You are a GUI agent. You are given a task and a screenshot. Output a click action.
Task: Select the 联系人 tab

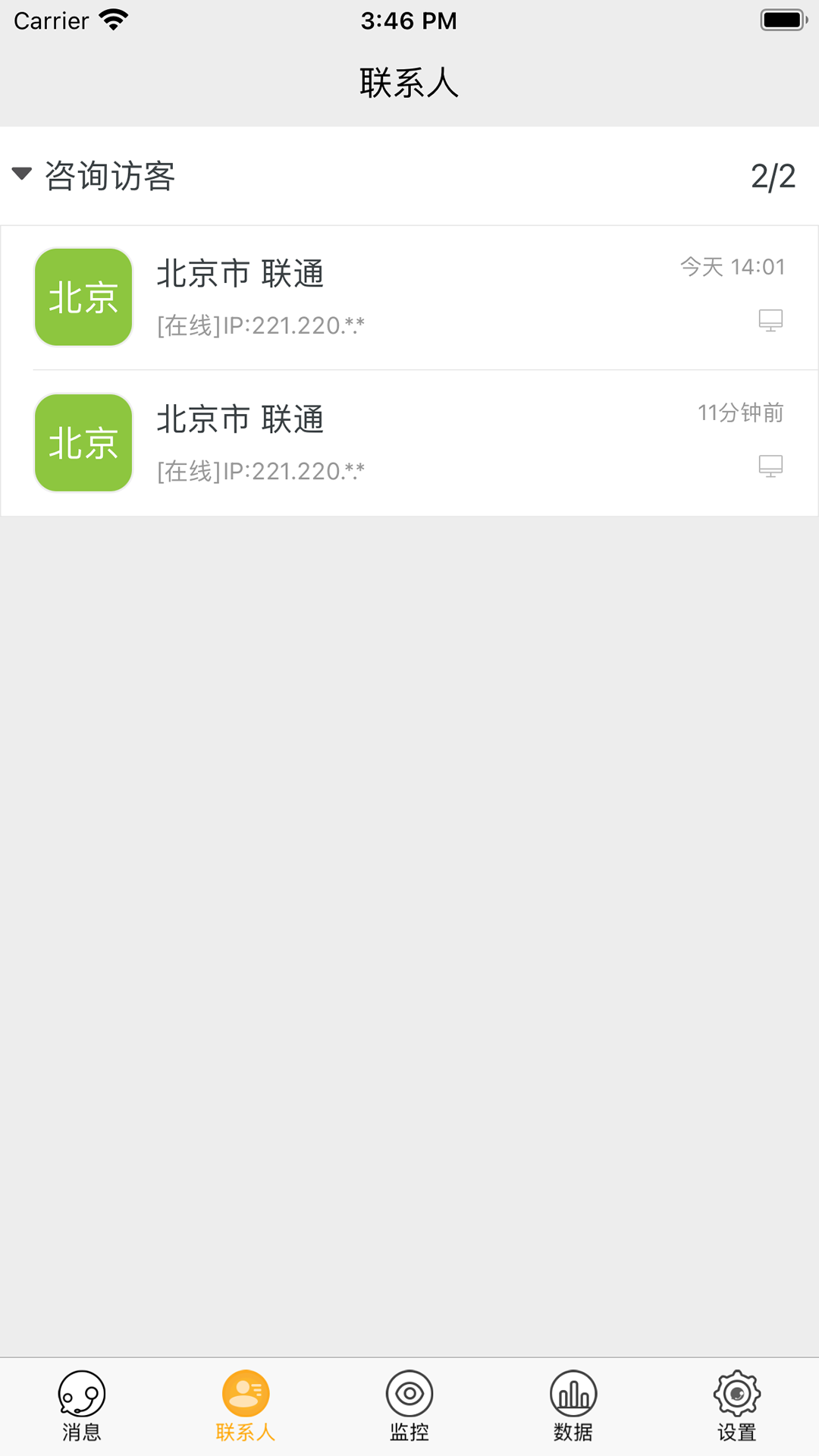[246, 1405]
